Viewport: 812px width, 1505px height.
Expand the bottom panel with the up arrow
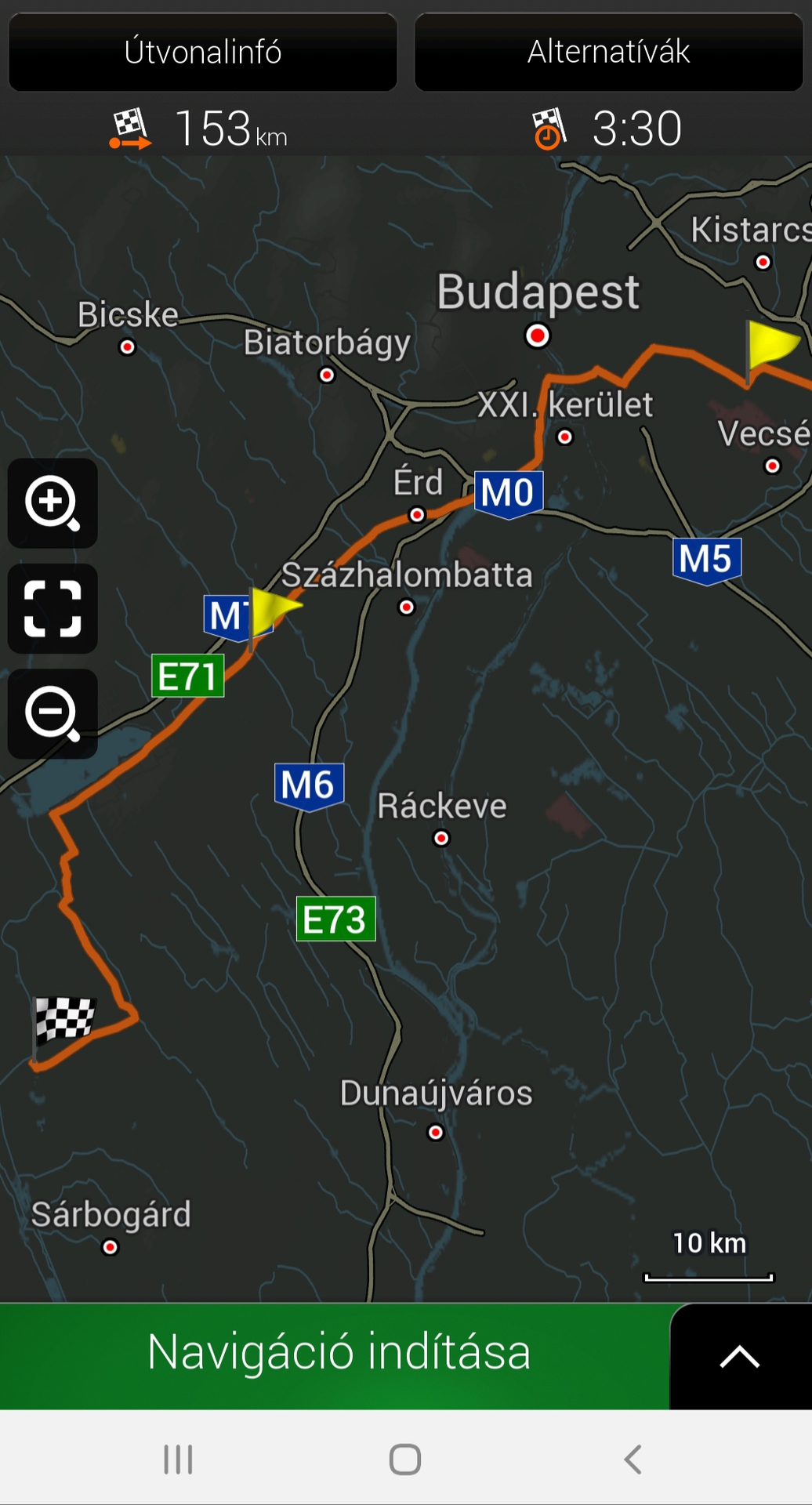[x=739, y=1356]
